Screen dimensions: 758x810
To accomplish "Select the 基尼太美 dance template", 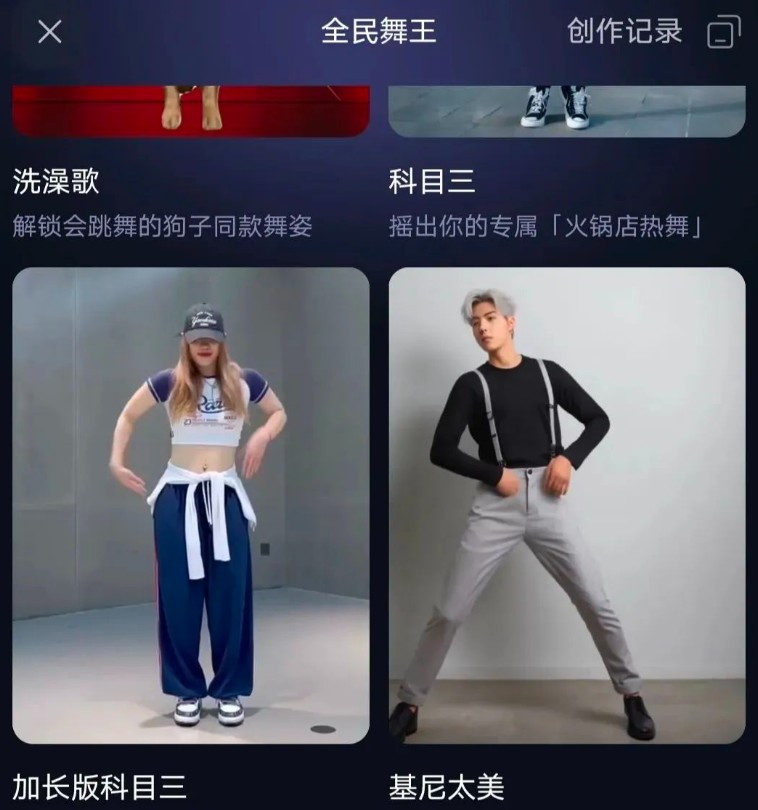I will pyautogui.click(x=566, y=505).
